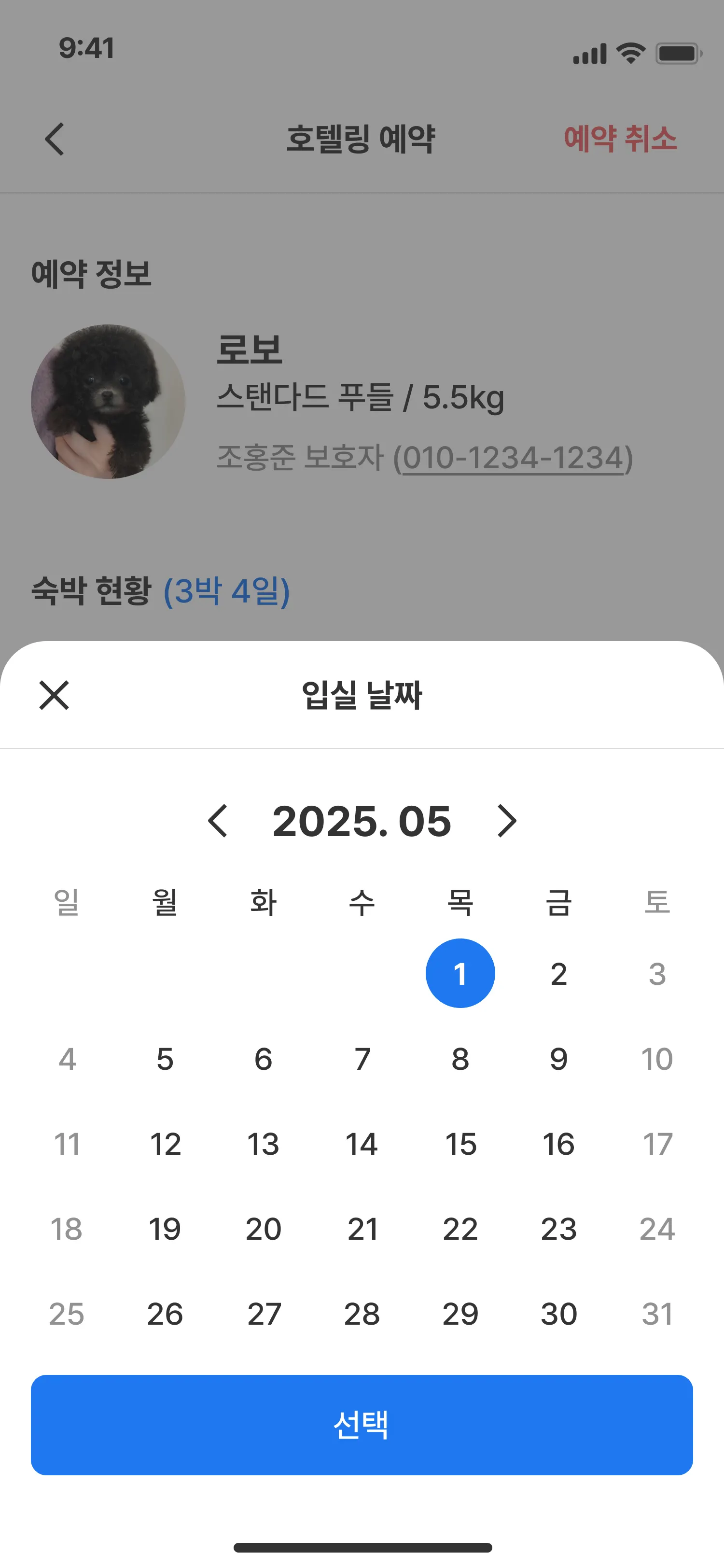The height and width of the screenshot is (1568, 724).
Task: Choose date 28 on the calendar
Action: click(362, 1314)
